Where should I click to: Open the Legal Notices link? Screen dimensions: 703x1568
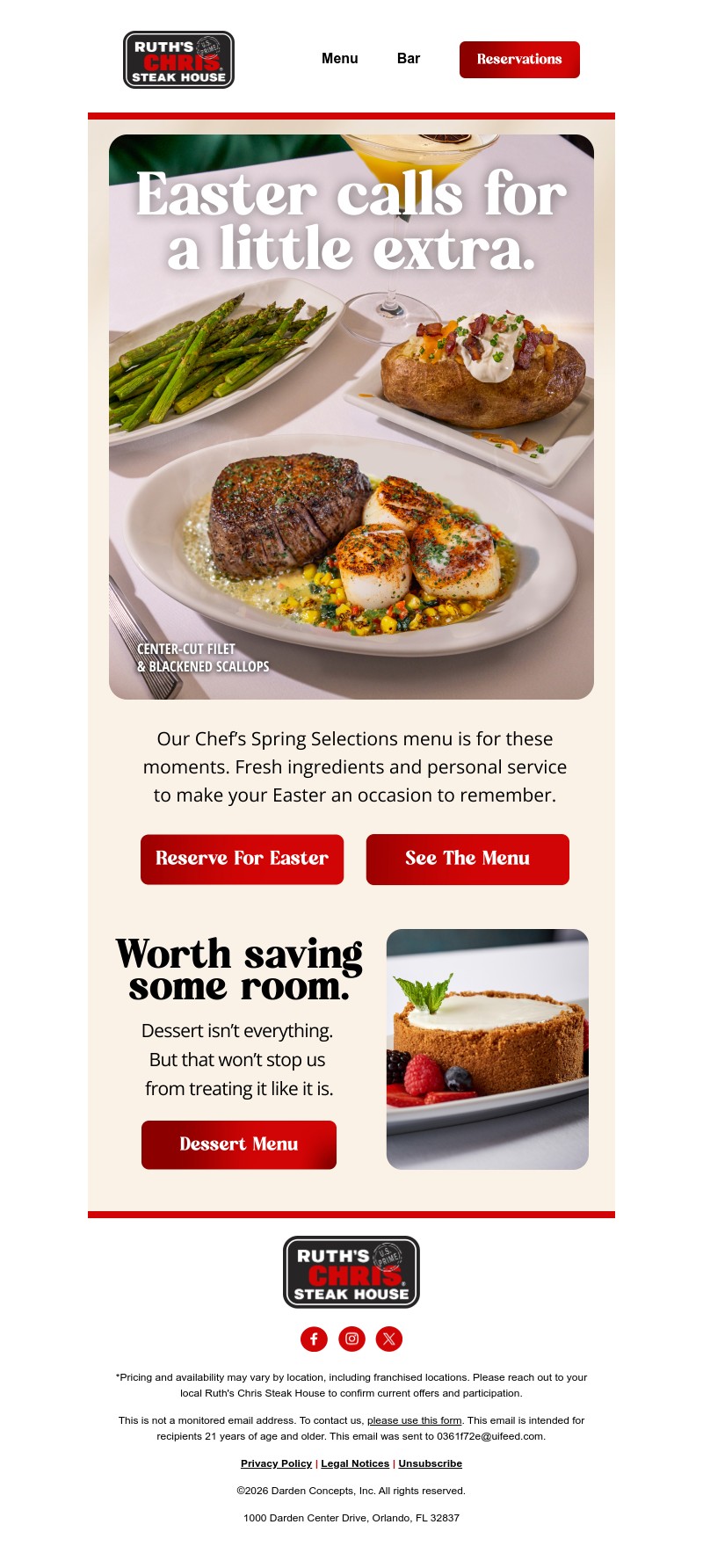pyautogui.click(x=354, y=1463)
